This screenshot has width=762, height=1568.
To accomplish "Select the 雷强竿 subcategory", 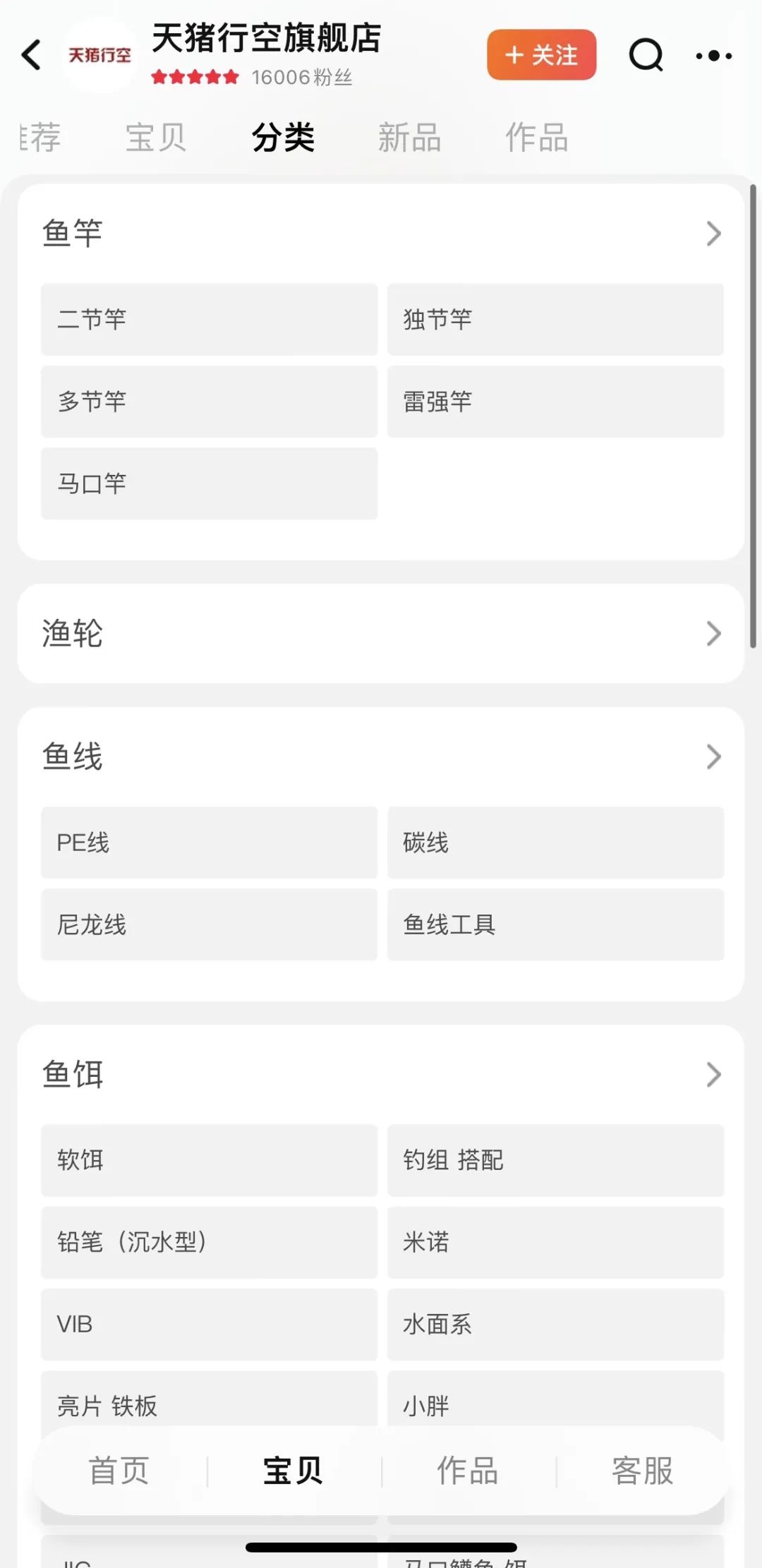I will pos(555,402).
